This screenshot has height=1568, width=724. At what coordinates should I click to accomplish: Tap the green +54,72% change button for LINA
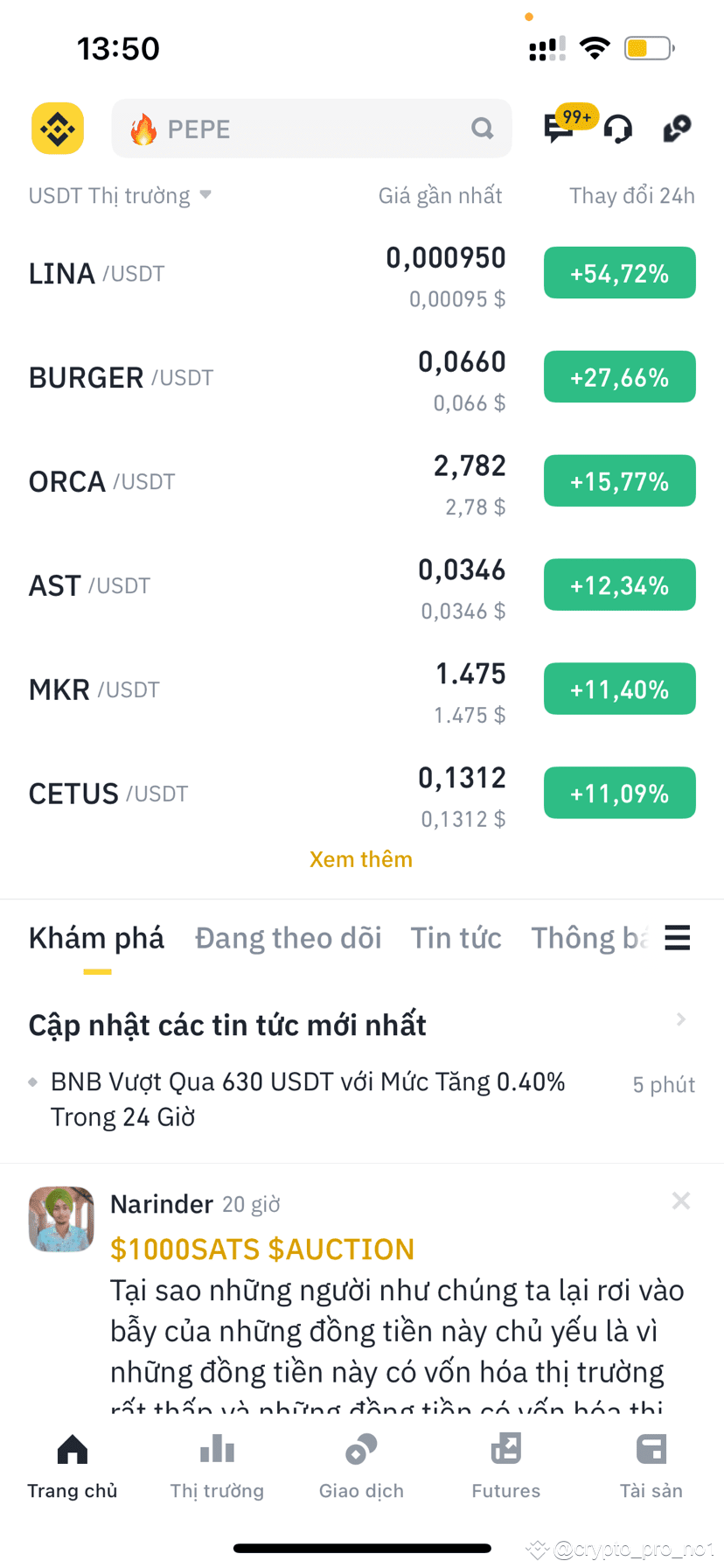coord(619,272)
